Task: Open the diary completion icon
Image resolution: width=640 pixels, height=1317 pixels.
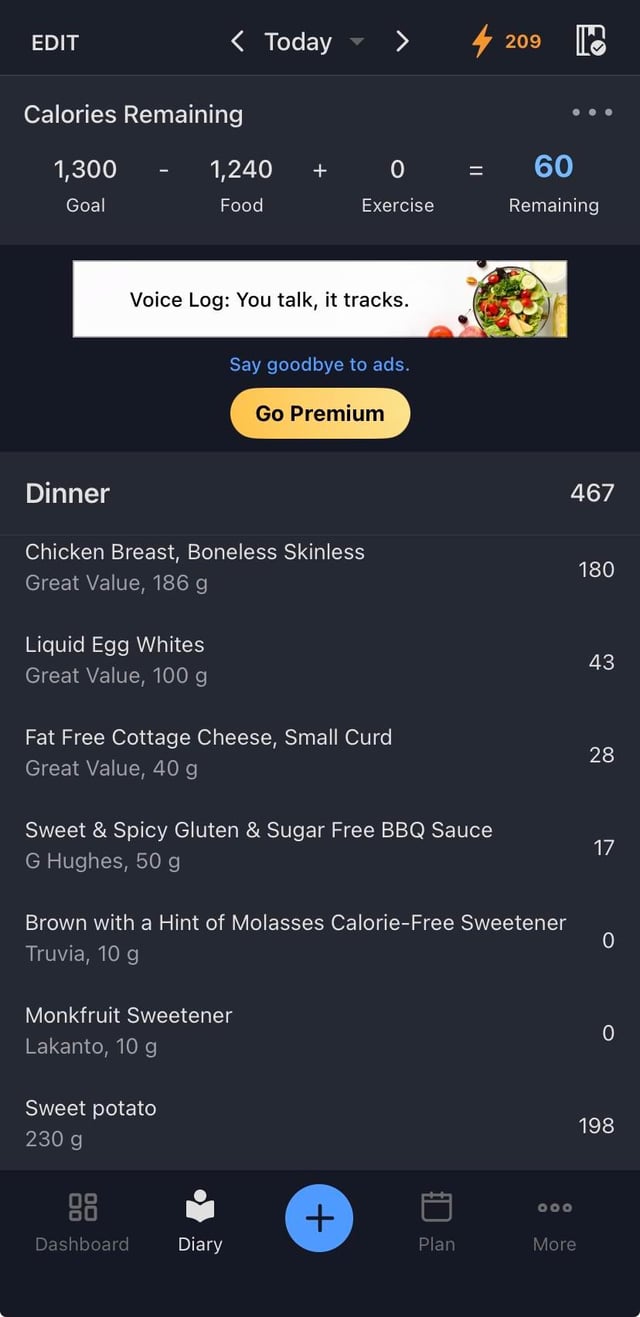Action: (591, 41)
